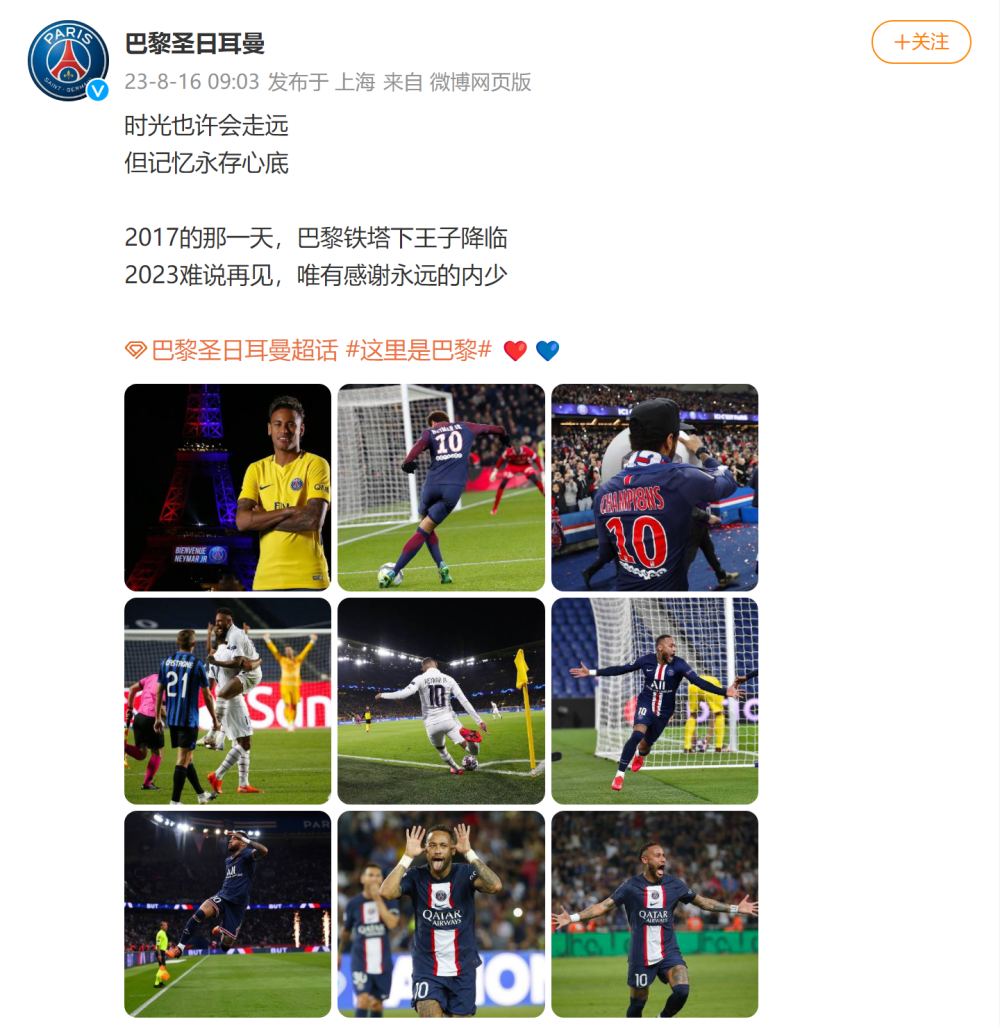Viewport: 1000px width, 1026px height.
Task: View the yellow jersey Eiffel Tower photo
Action: point(227,487)
